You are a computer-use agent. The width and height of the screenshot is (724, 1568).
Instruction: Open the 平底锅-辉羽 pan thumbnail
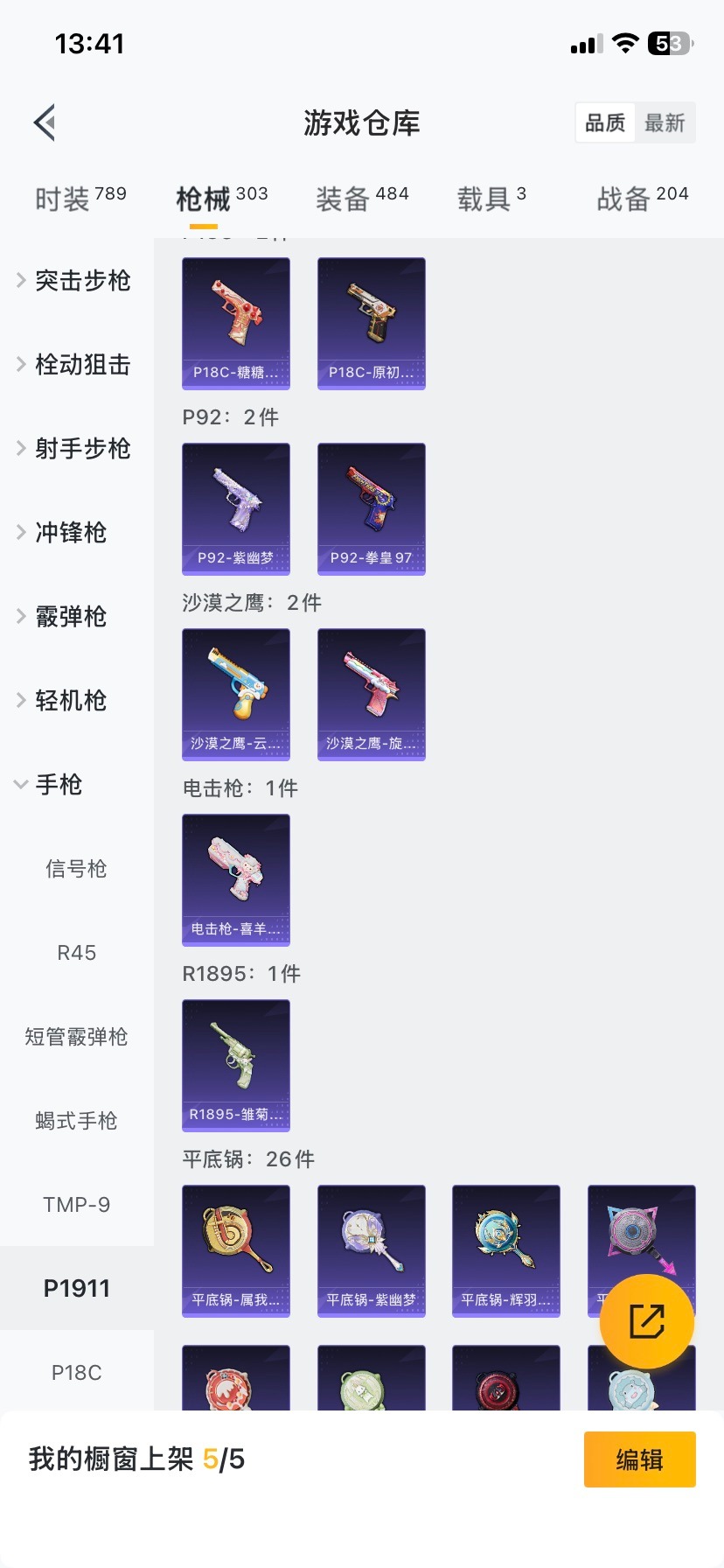point(505,1251)
